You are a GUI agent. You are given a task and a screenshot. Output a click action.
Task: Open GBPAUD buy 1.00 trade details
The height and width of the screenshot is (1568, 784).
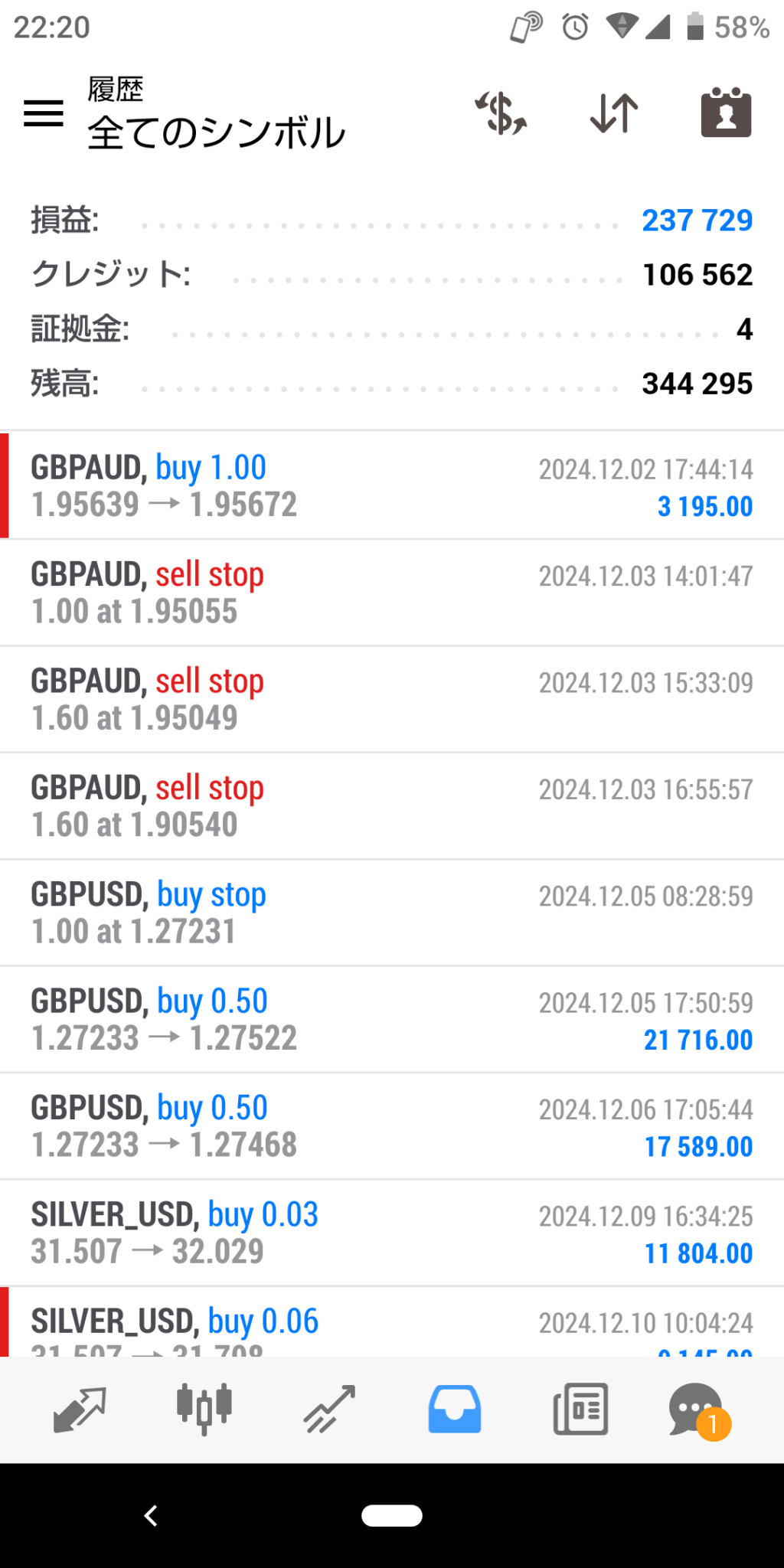click(392, 485)
